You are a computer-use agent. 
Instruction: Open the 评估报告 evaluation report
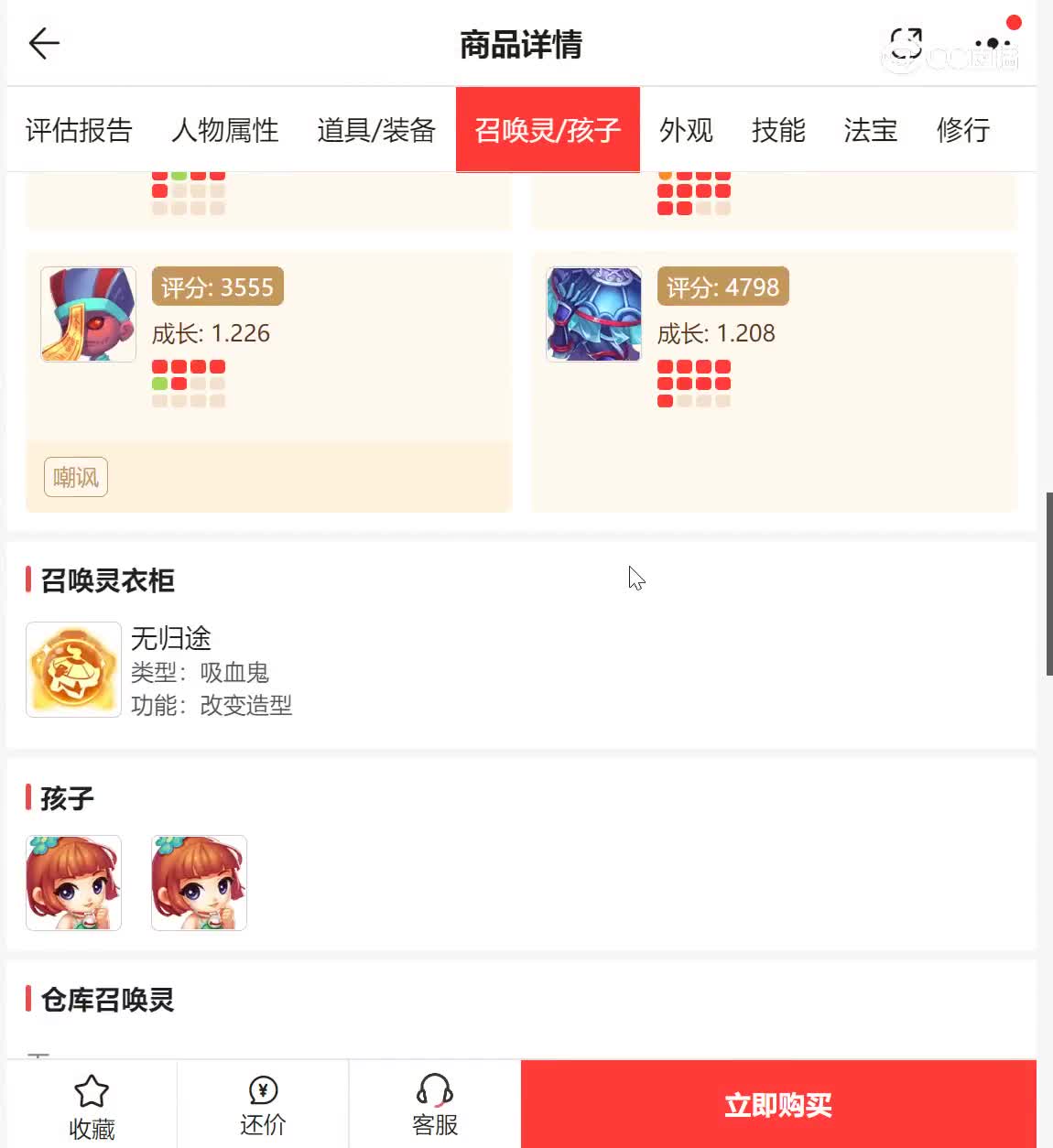pos(79,131)
